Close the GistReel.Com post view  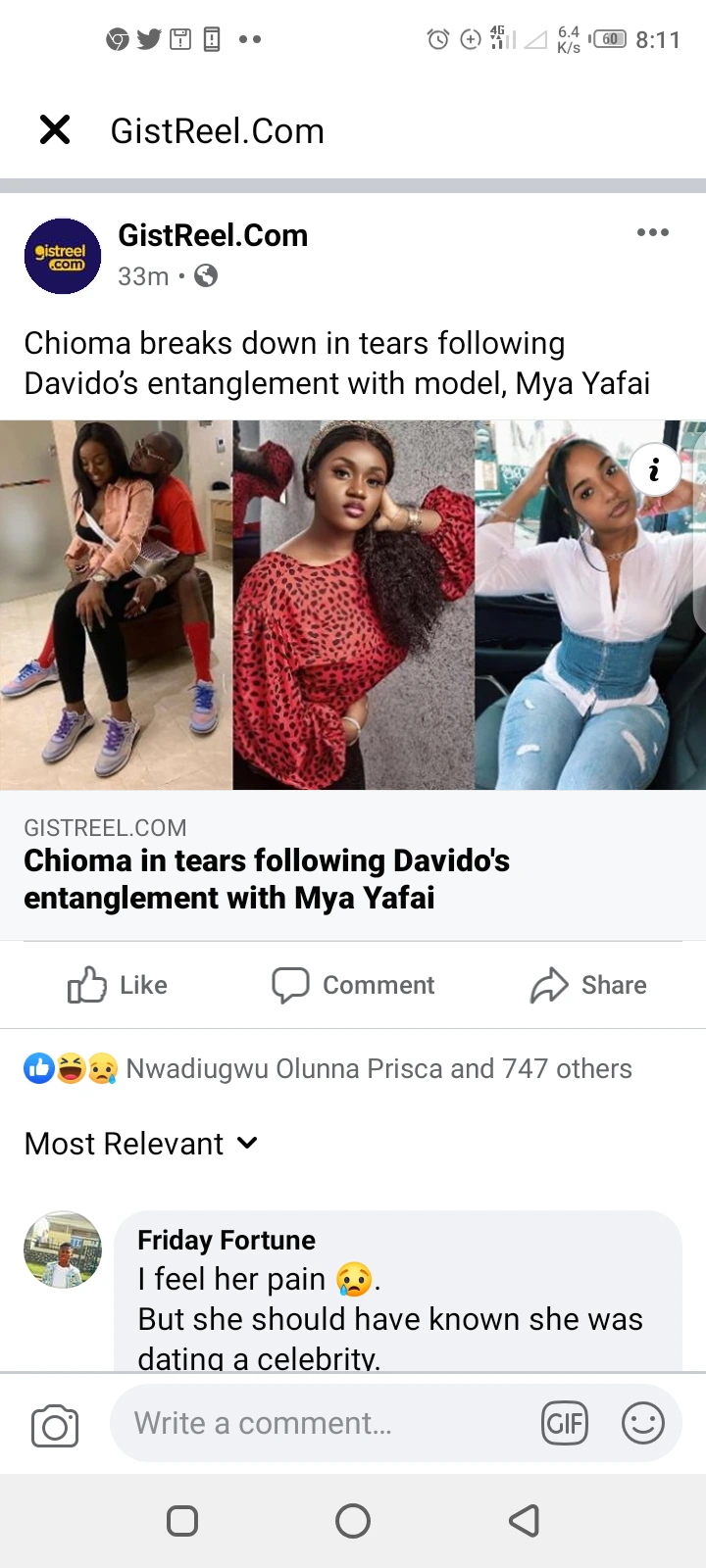point(55,129)
